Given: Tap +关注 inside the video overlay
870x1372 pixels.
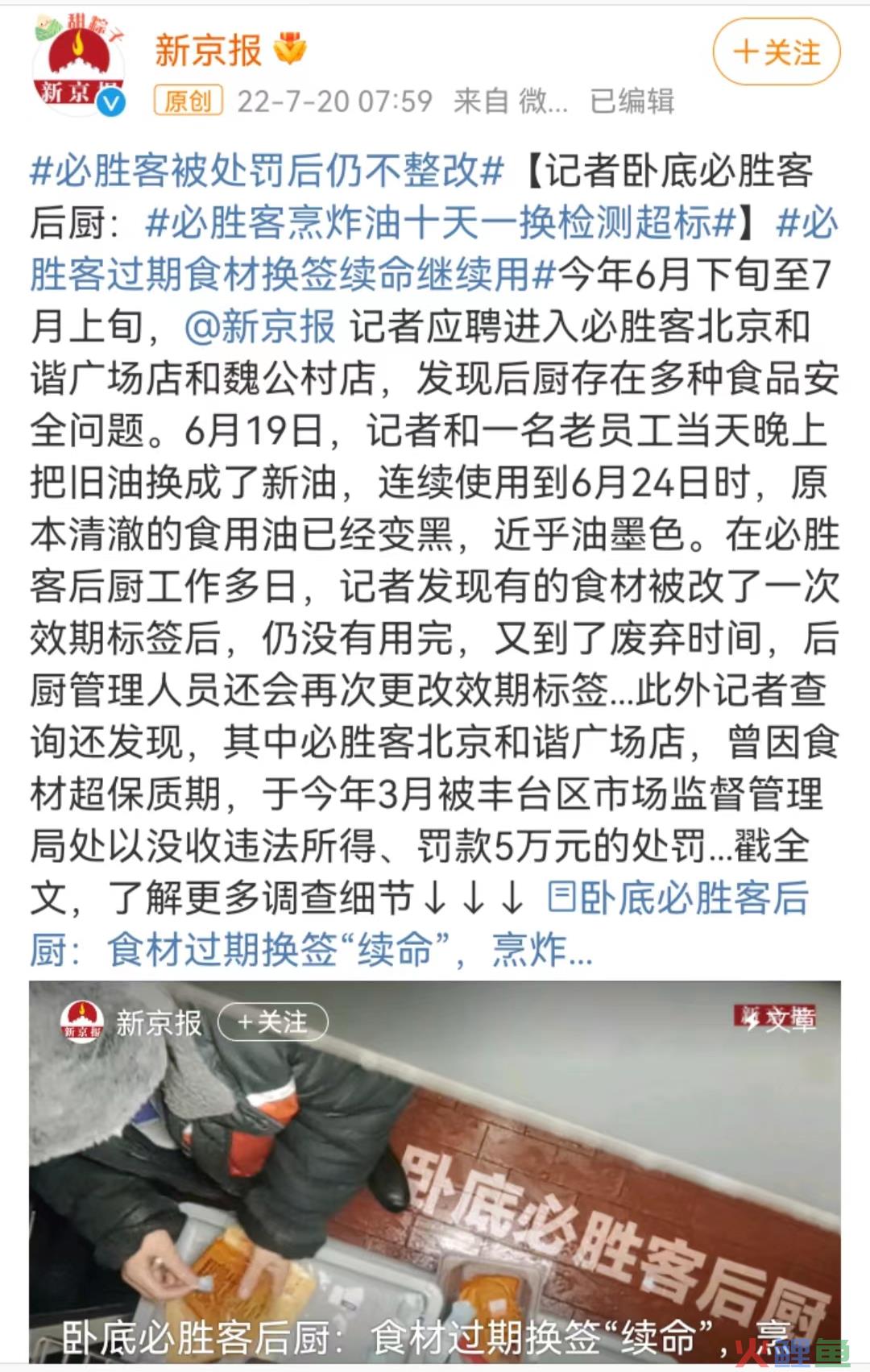Looking at the screenshot, I should (272, 1022).
